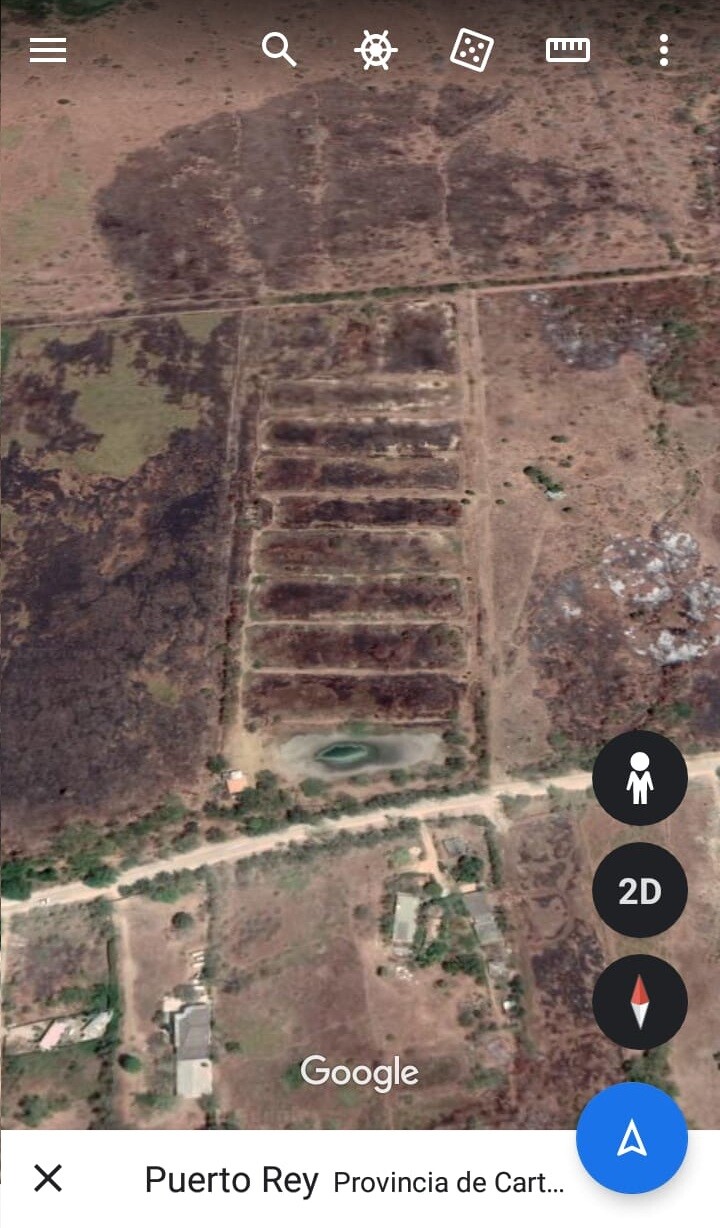Tap the dice to explore random place
Image resolution: width=720 pixels, height=1228 pixels.
pyautogui.click(x=471, y=49)
